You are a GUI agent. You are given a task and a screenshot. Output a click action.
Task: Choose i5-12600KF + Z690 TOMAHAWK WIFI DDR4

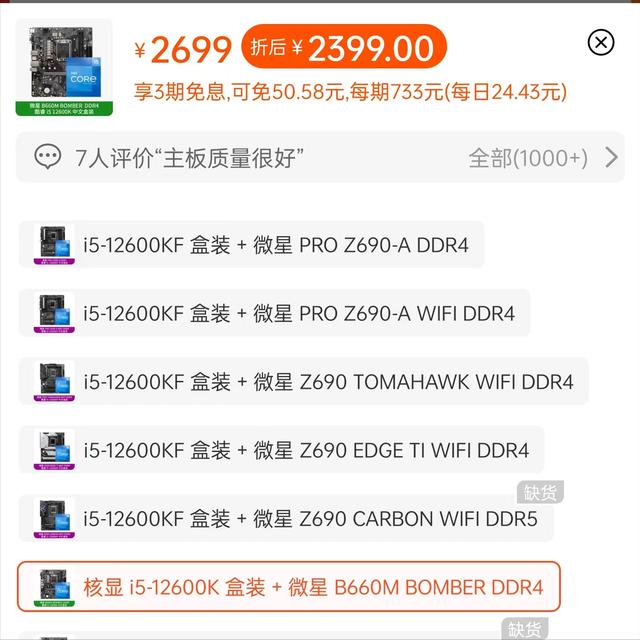pos(303,382)
